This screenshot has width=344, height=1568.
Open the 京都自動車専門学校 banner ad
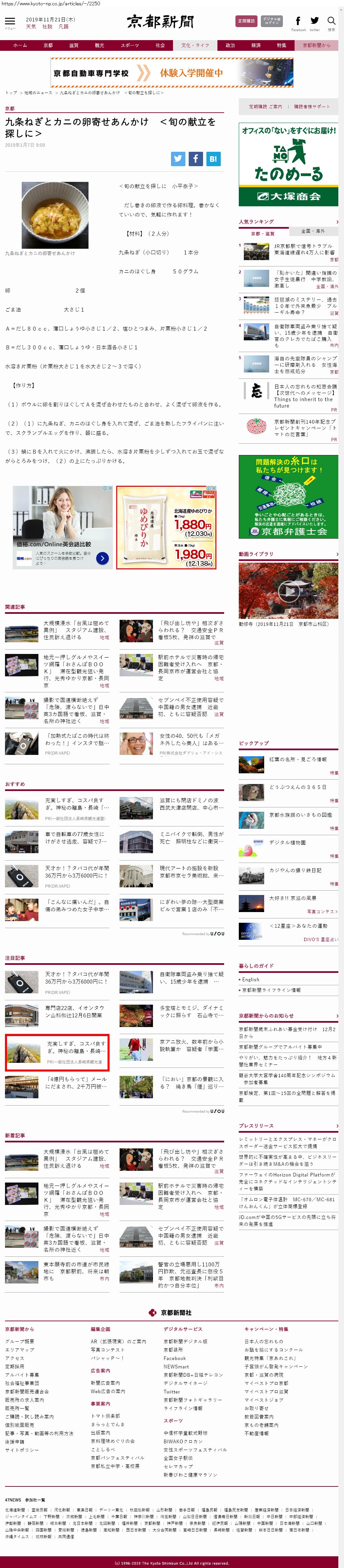click(x=172, y=73)
